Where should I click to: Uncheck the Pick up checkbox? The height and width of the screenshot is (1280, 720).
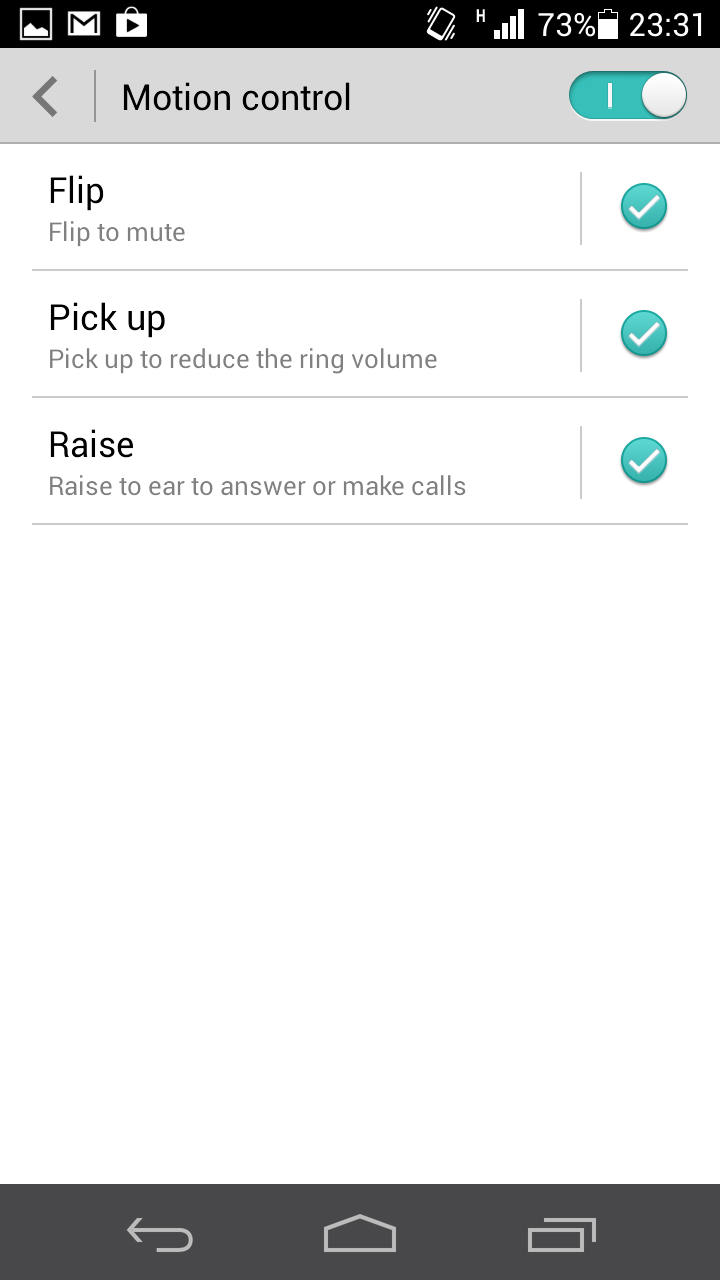tap(643, 334)
